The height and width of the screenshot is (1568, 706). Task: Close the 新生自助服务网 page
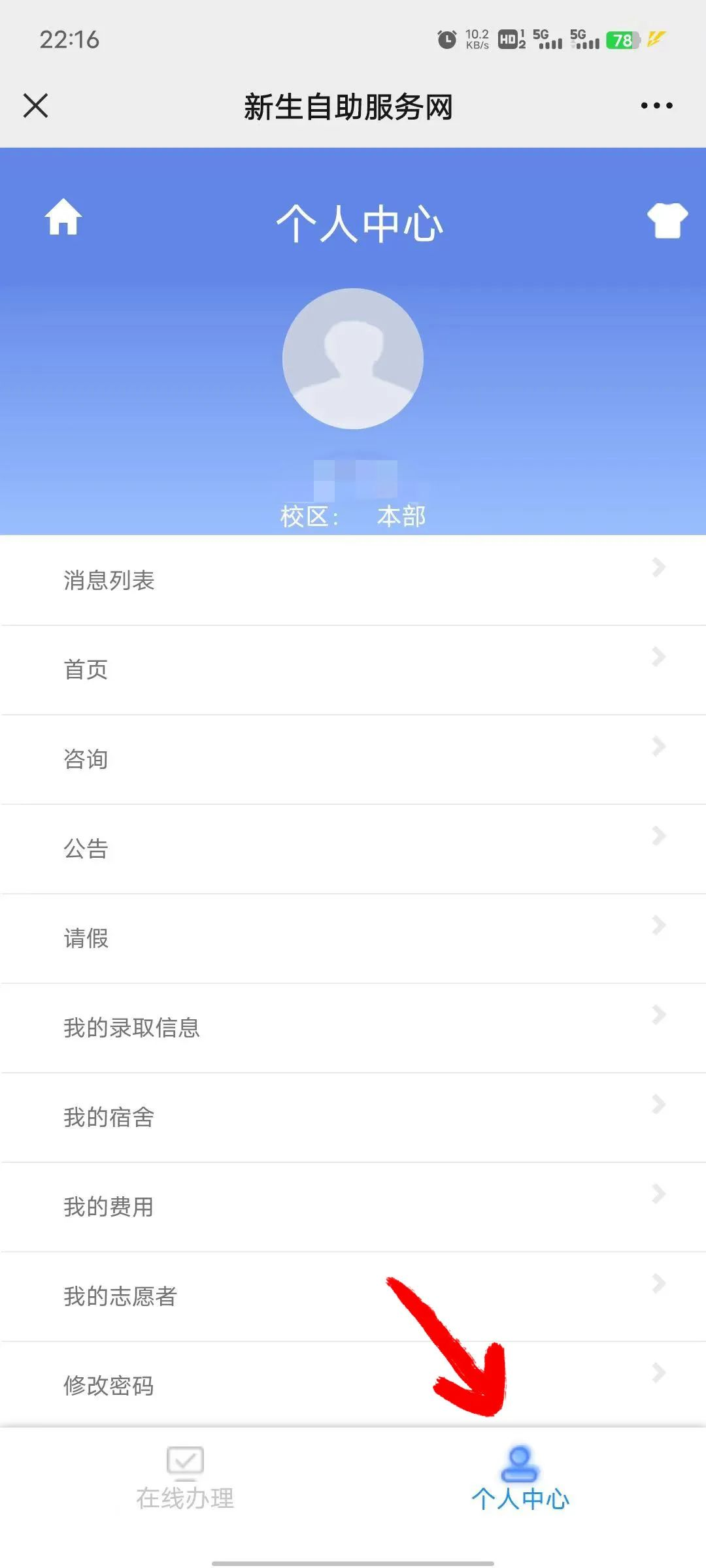[35, 105]
